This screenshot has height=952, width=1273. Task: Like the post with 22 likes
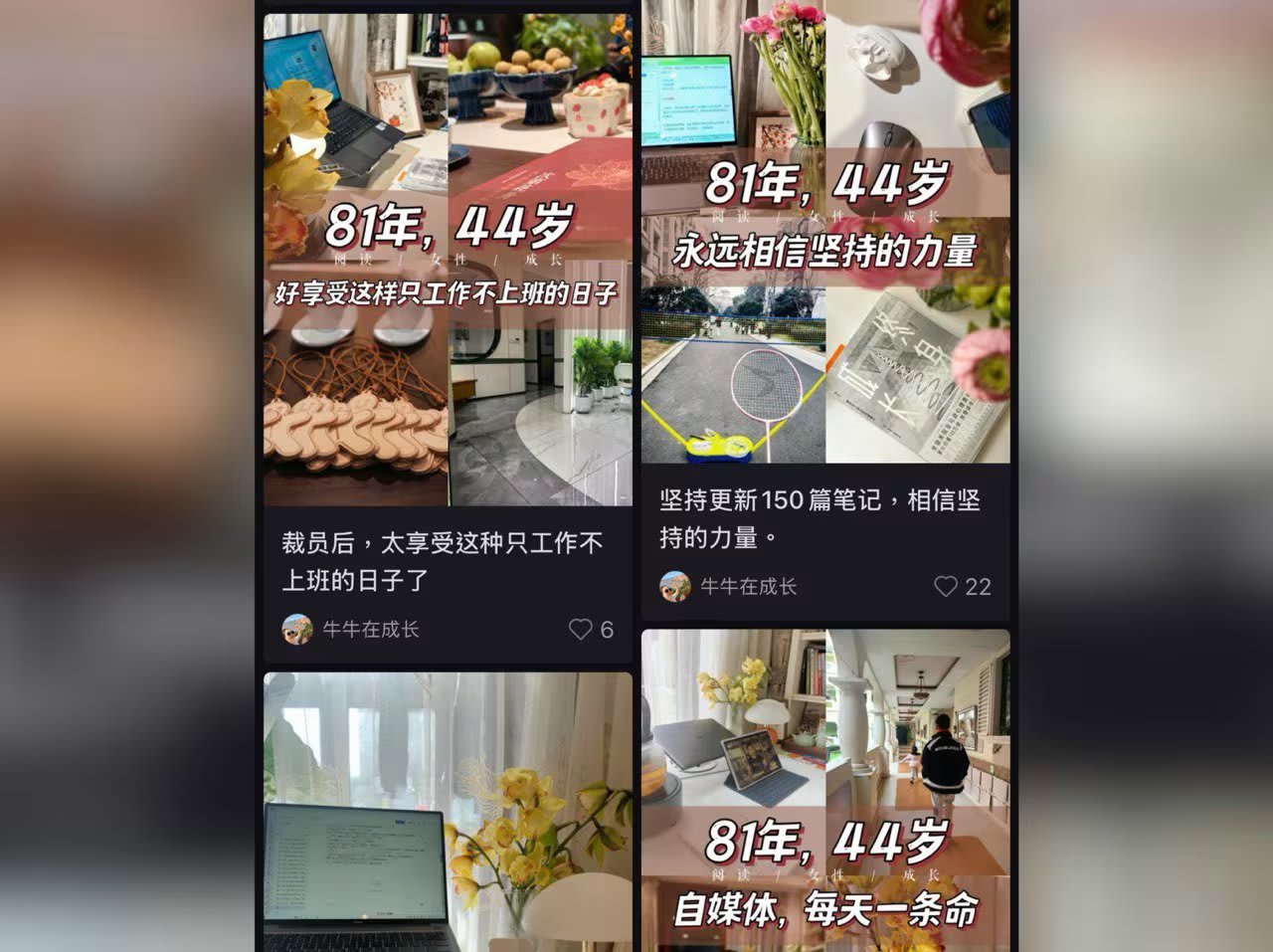coord(946,587)
